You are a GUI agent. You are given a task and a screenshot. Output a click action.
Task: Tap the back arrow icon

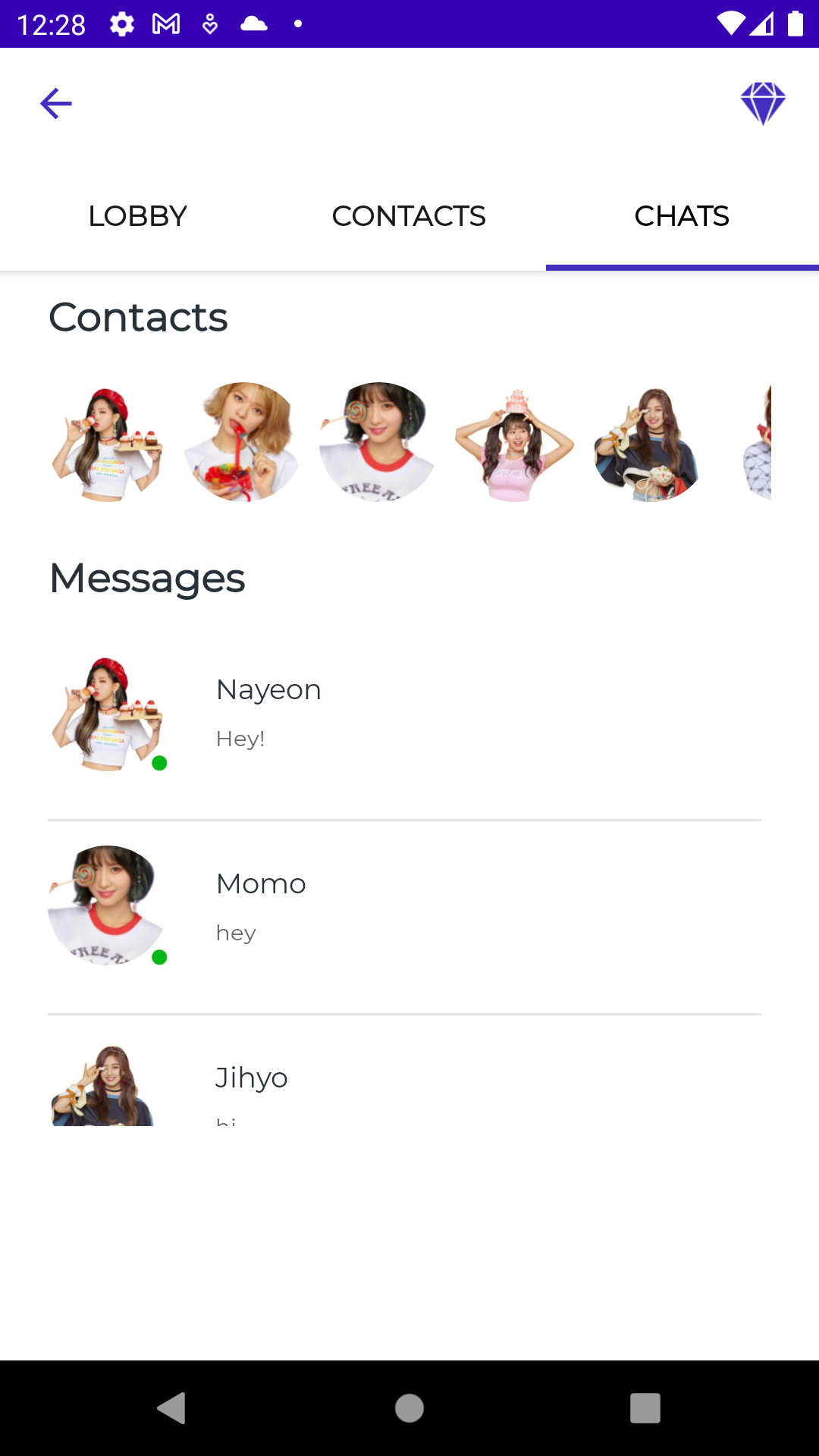click(55, 103)
